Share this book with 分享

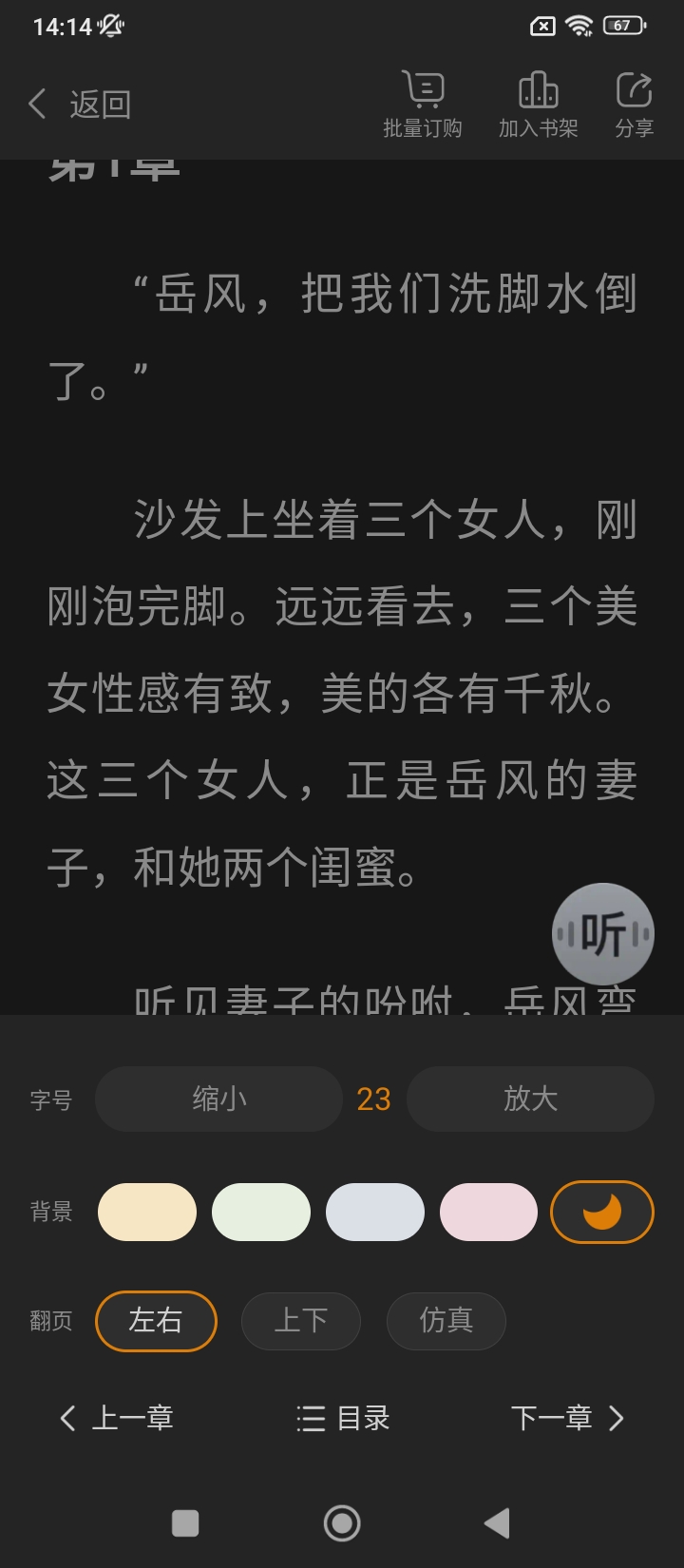(634, 105)
